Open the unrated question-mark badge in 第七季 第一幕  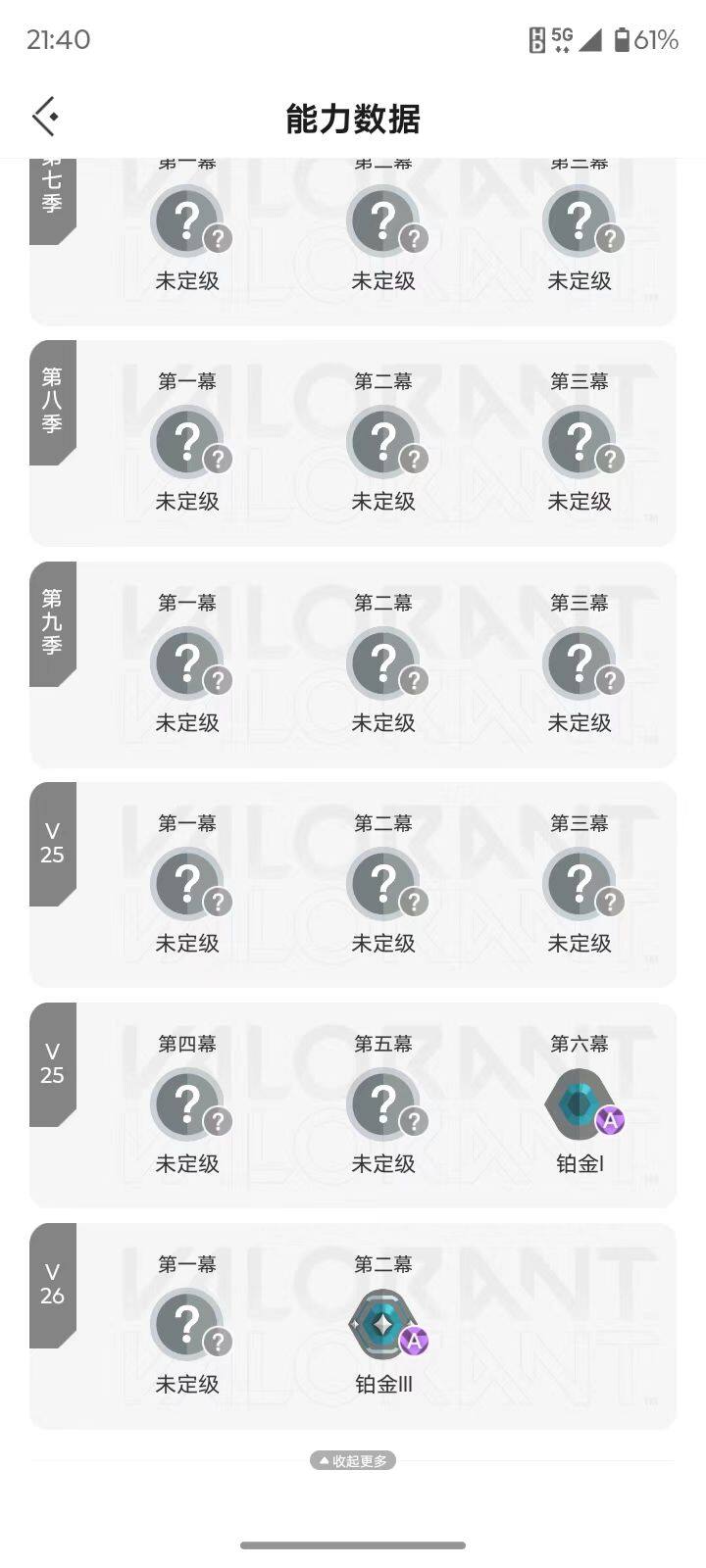coord(188,220)
